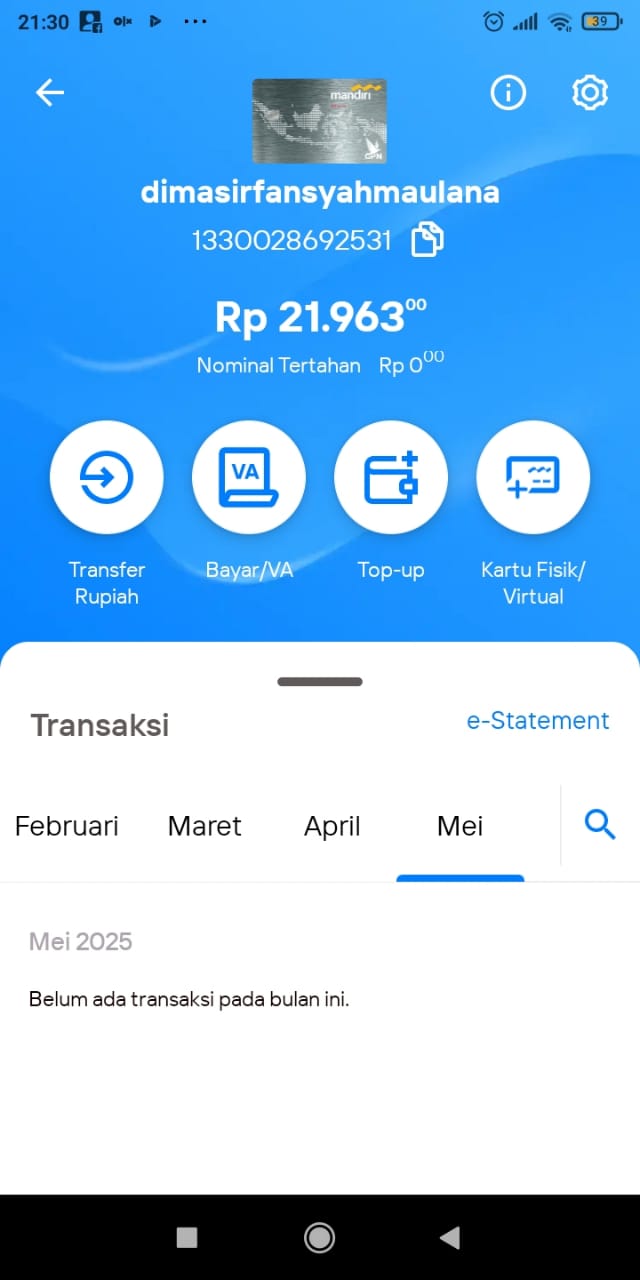640x1280 pixels.
Task: Open recent apps from navigation bar
Action: point(187,1238)
